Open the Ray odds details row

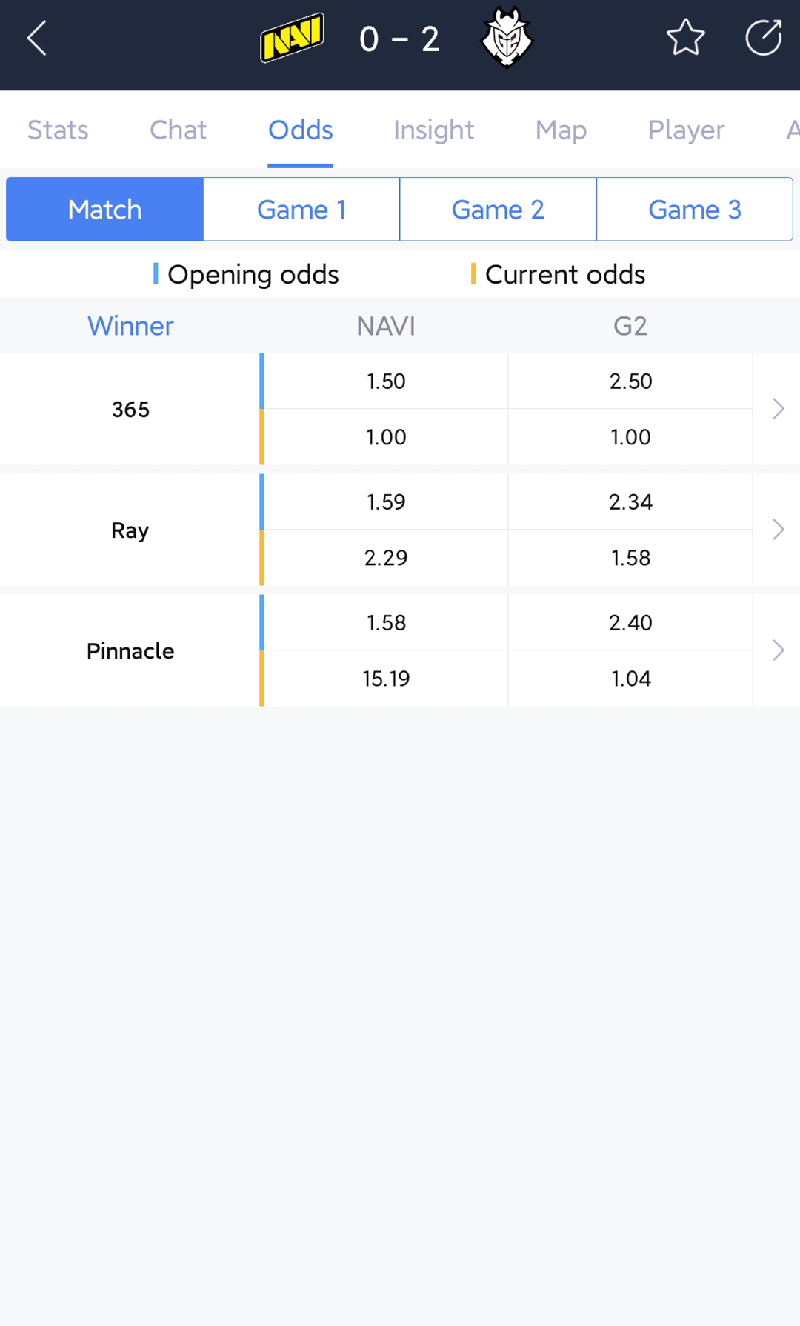coord(400,530)
